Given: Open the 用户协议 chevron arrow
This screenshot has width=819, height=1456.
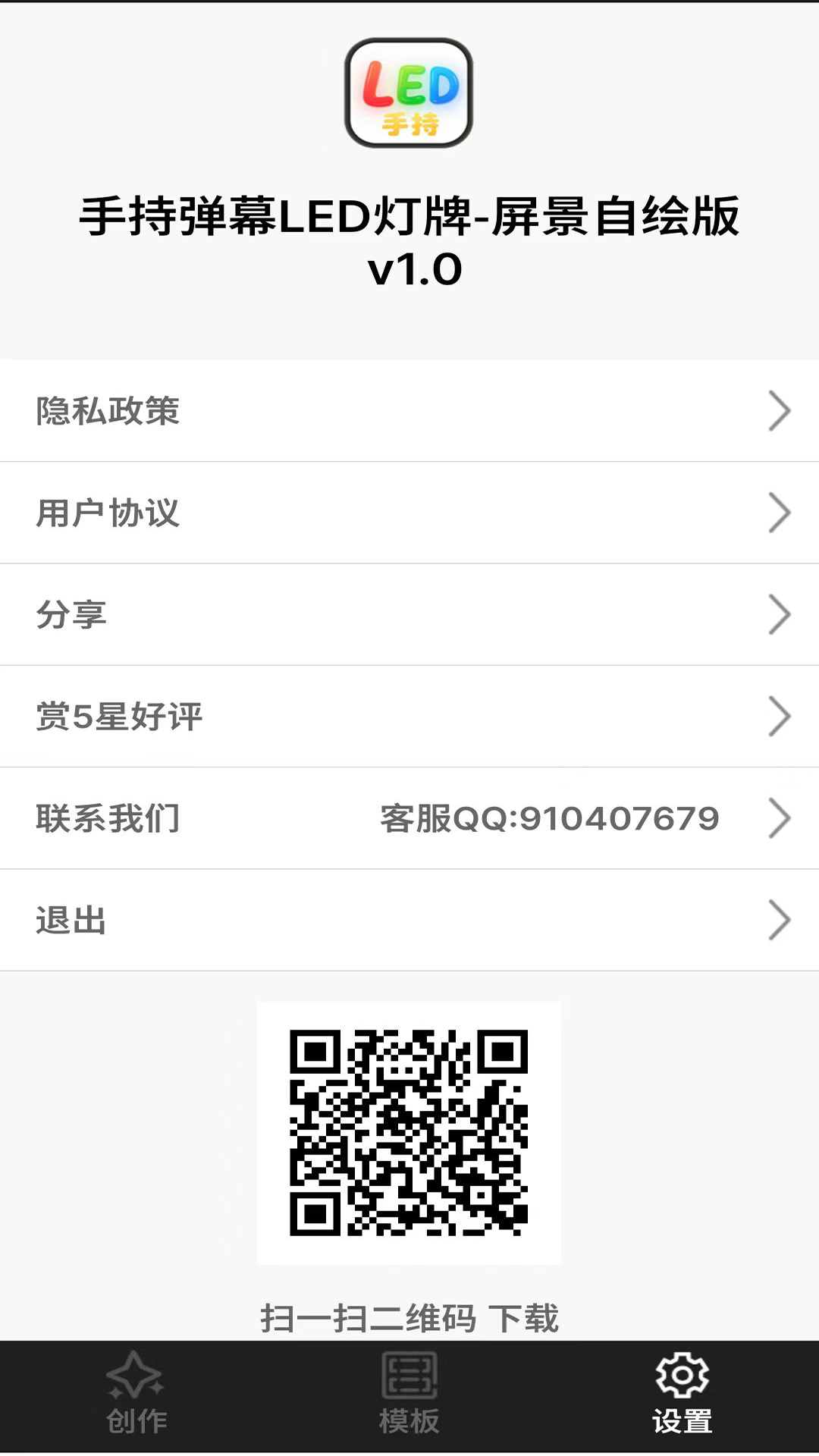Looking at the screenshot, I should pos(780,513).
